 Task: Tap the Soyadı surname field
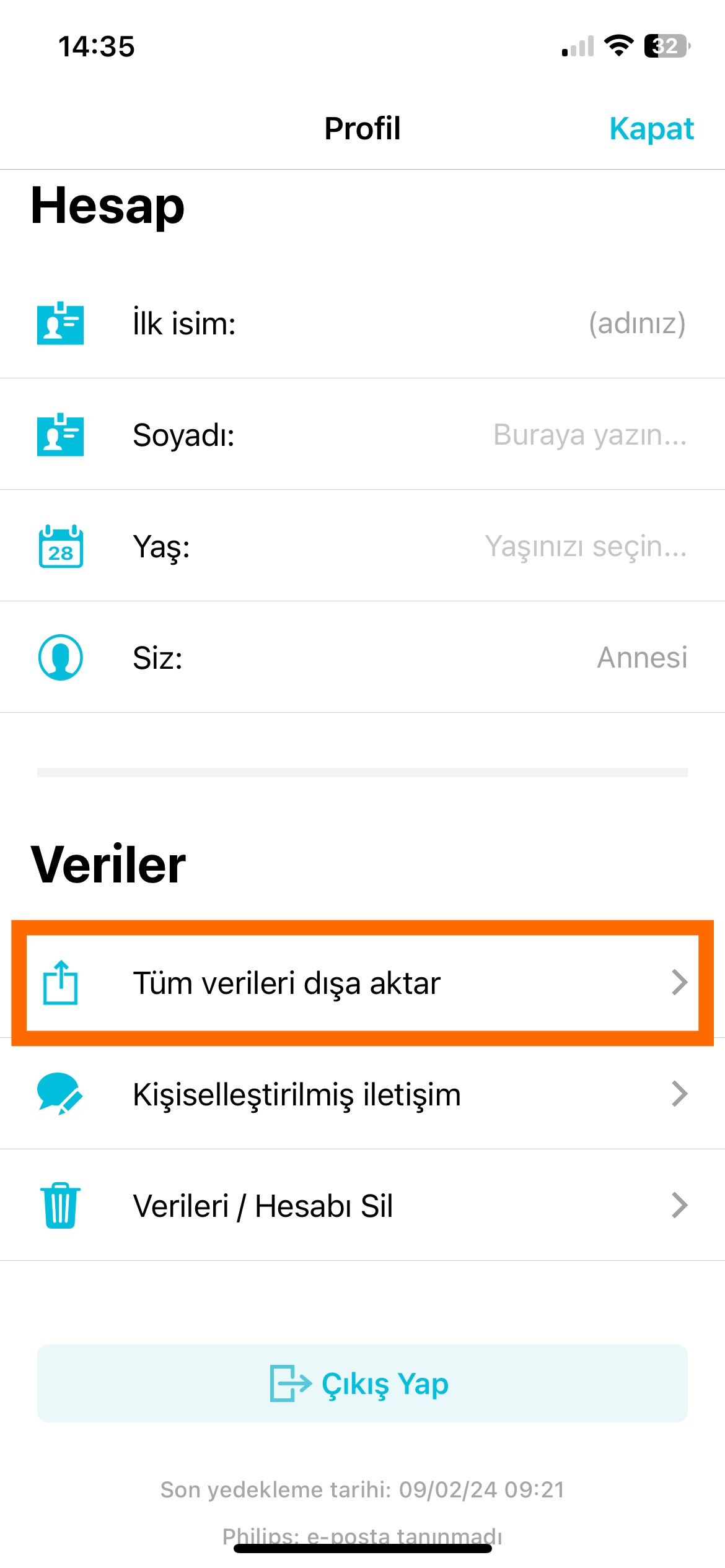pyautogui.click(x=589, y=435)
